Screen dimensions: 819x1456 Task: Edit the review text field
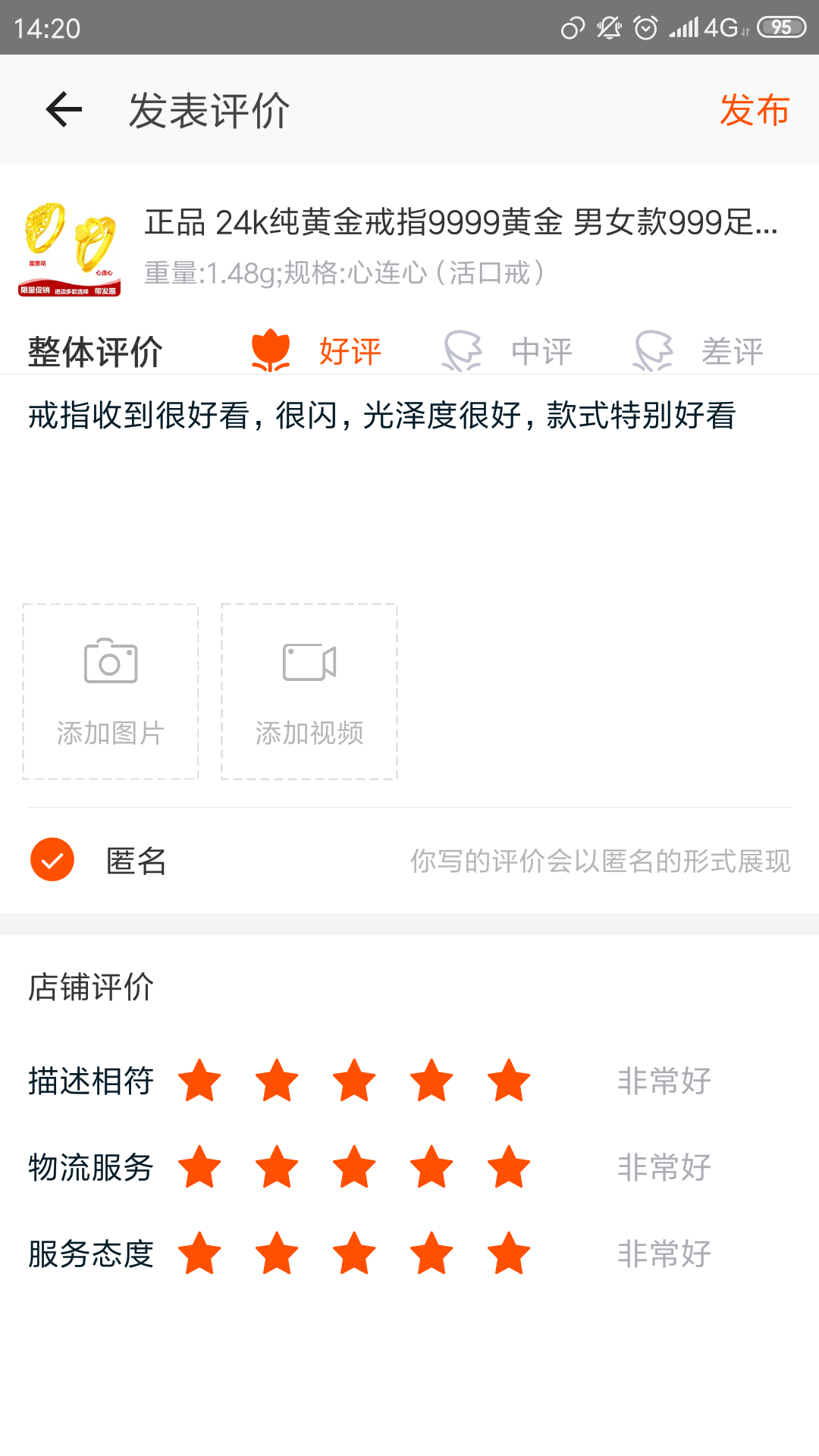point(409,485)
